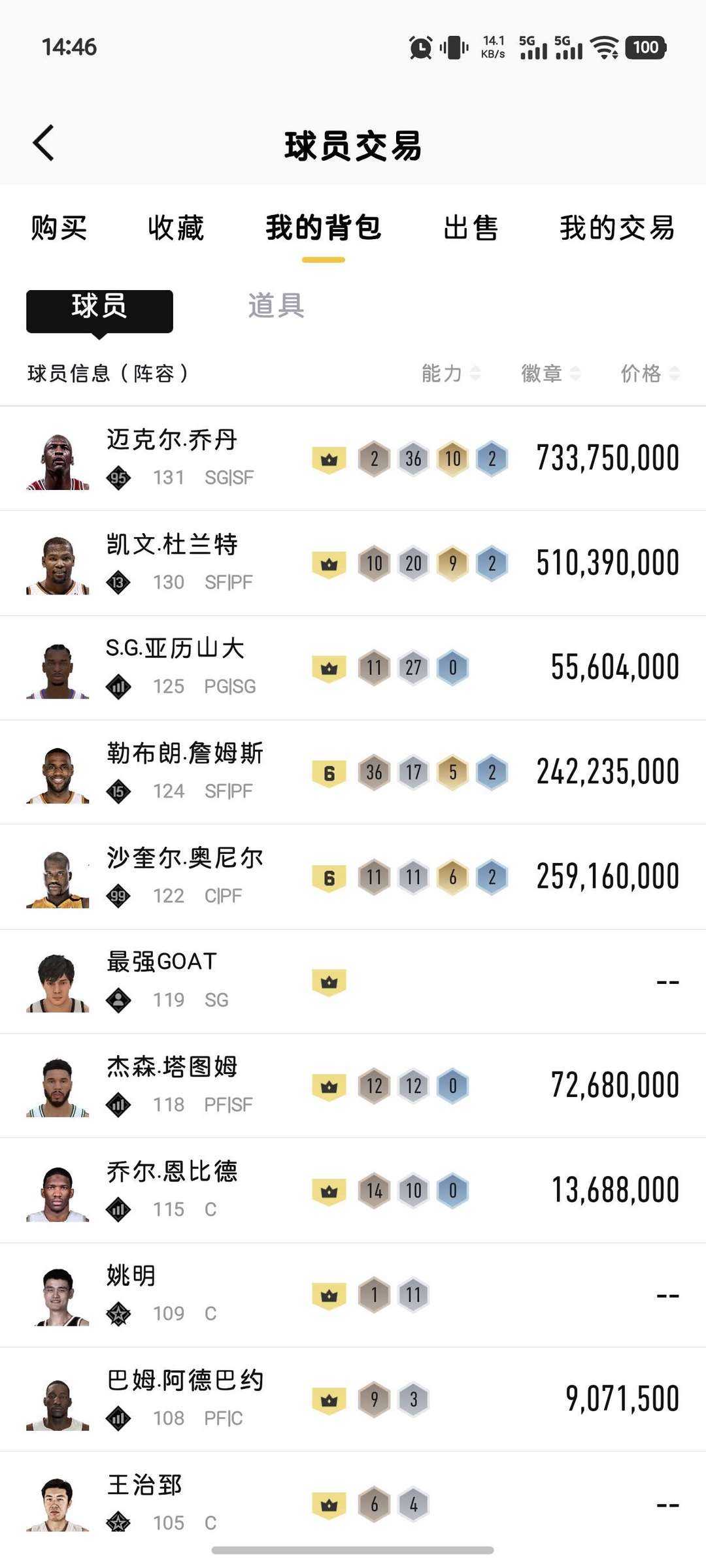Keep 球员 view selected
706x1568 pixels.
99,308
